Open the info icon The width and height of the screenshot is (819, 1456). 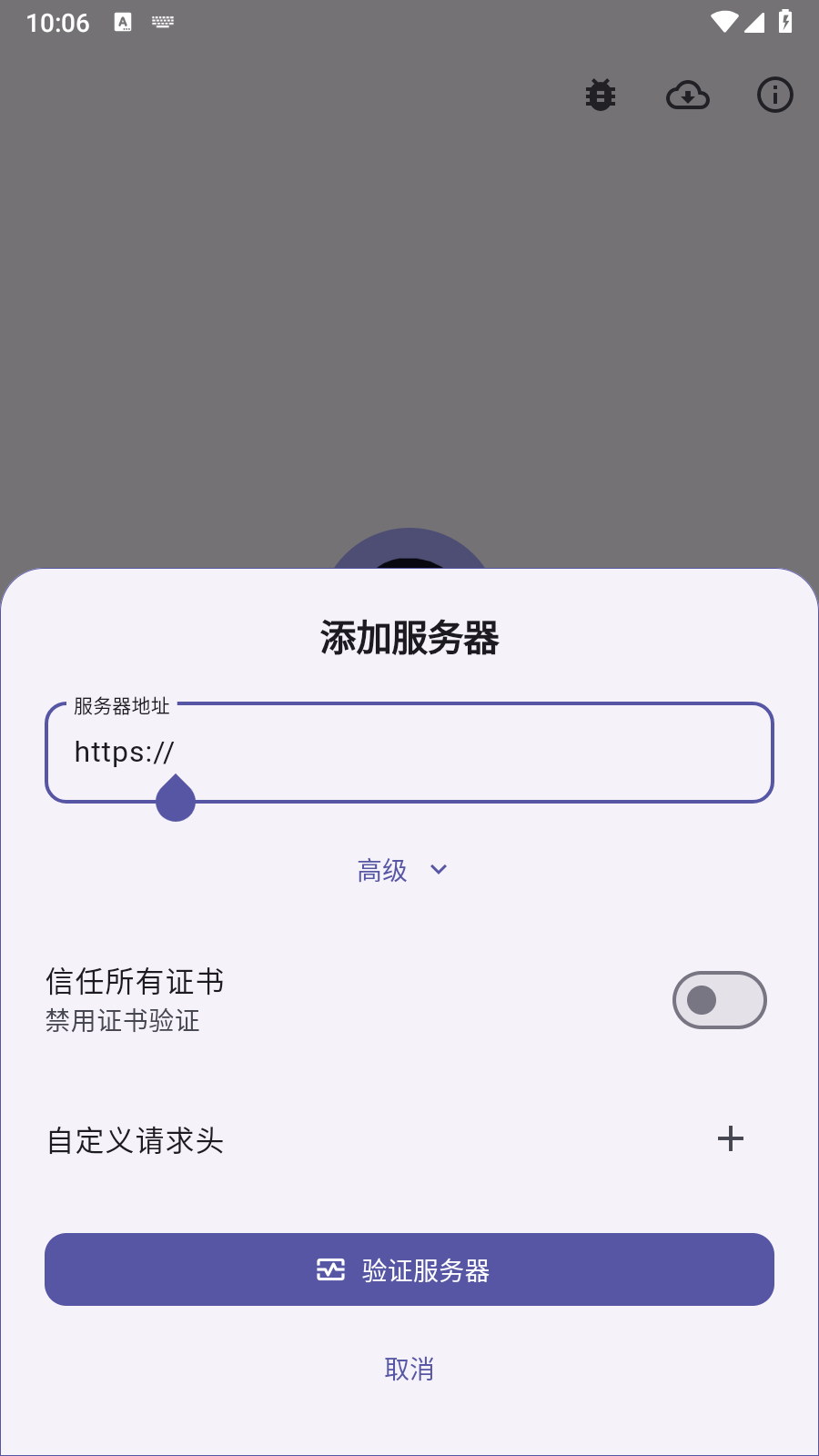(x=775, y=95)
